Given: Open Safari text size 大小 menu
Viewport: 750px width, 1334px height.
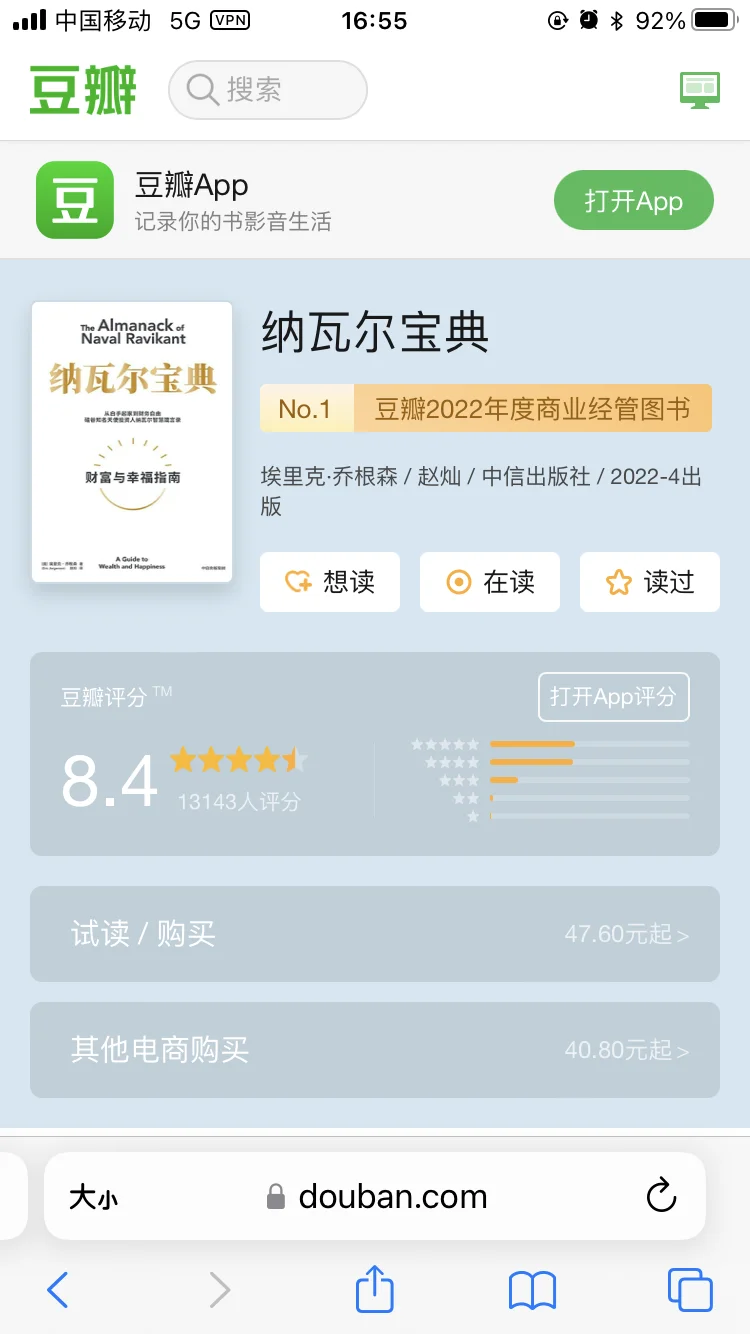Looking at the screenshot, I should click(93, 1197).
